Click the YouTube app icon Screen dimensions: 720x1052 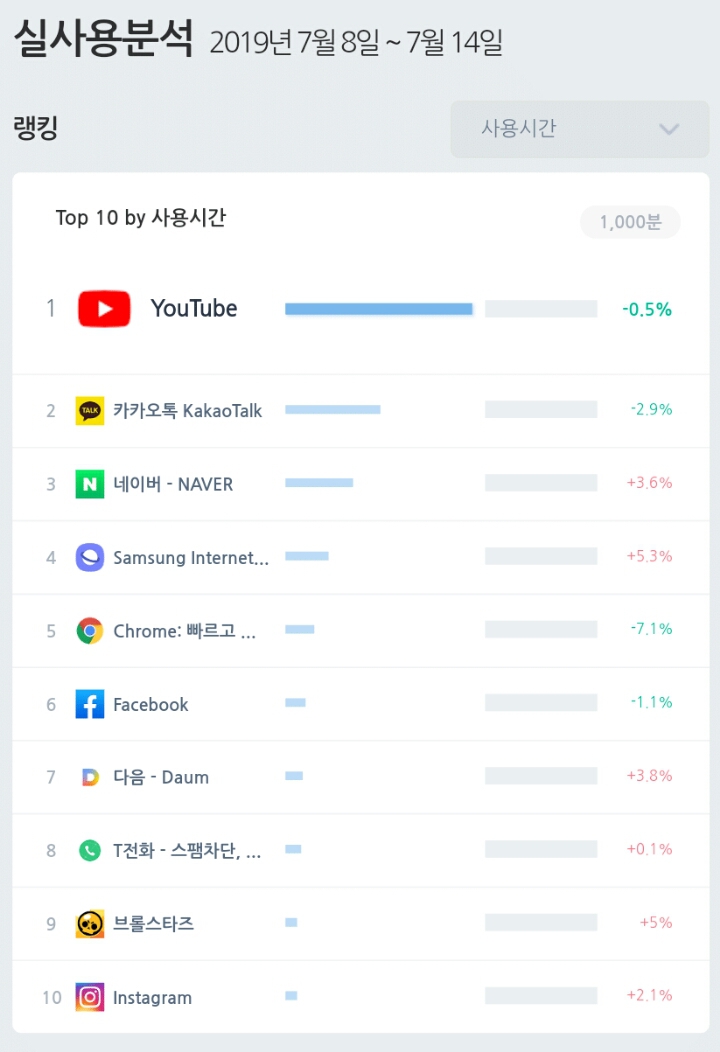click(101, 308)
